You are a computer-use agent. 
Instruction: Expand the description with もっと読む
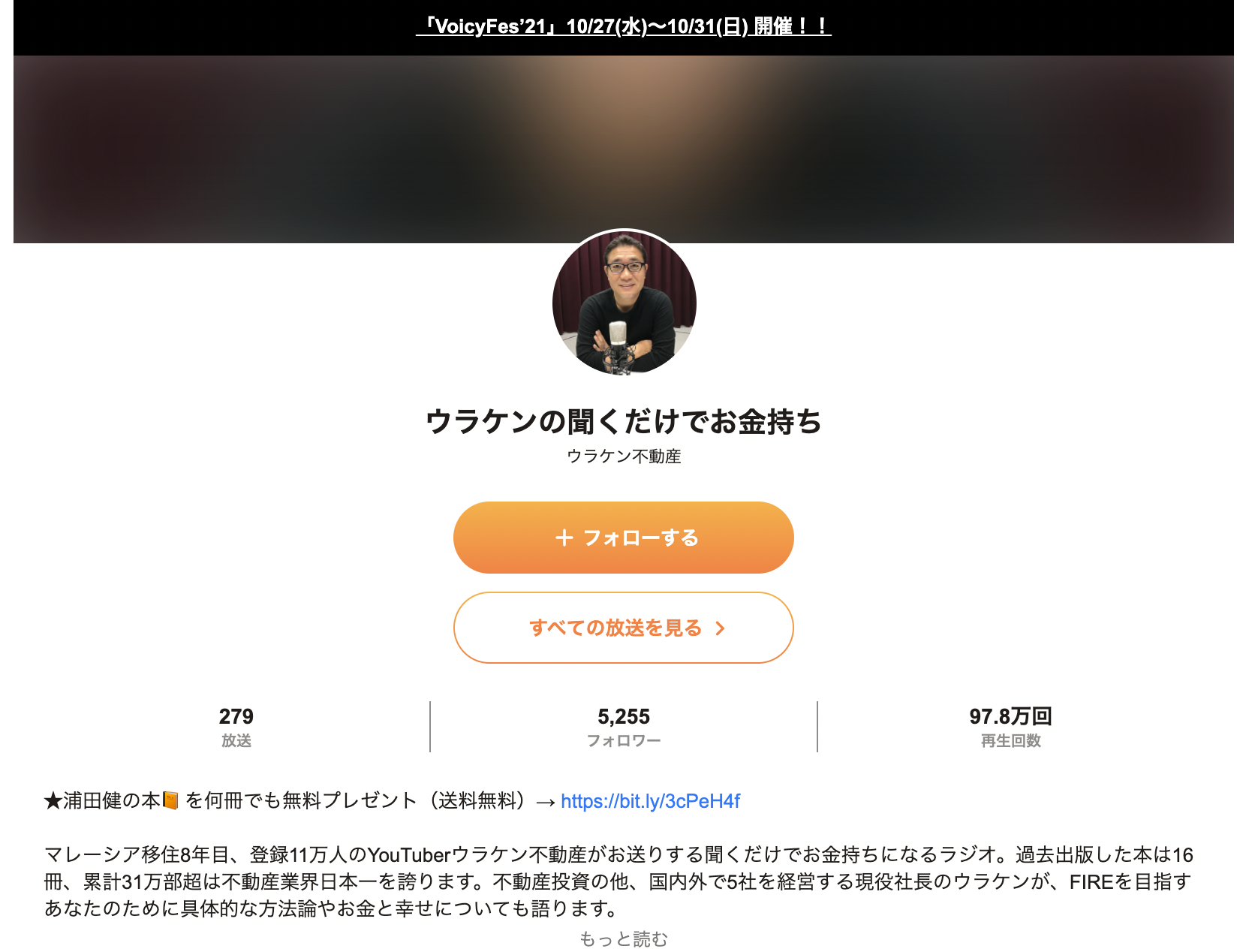[x=623, y=939]
